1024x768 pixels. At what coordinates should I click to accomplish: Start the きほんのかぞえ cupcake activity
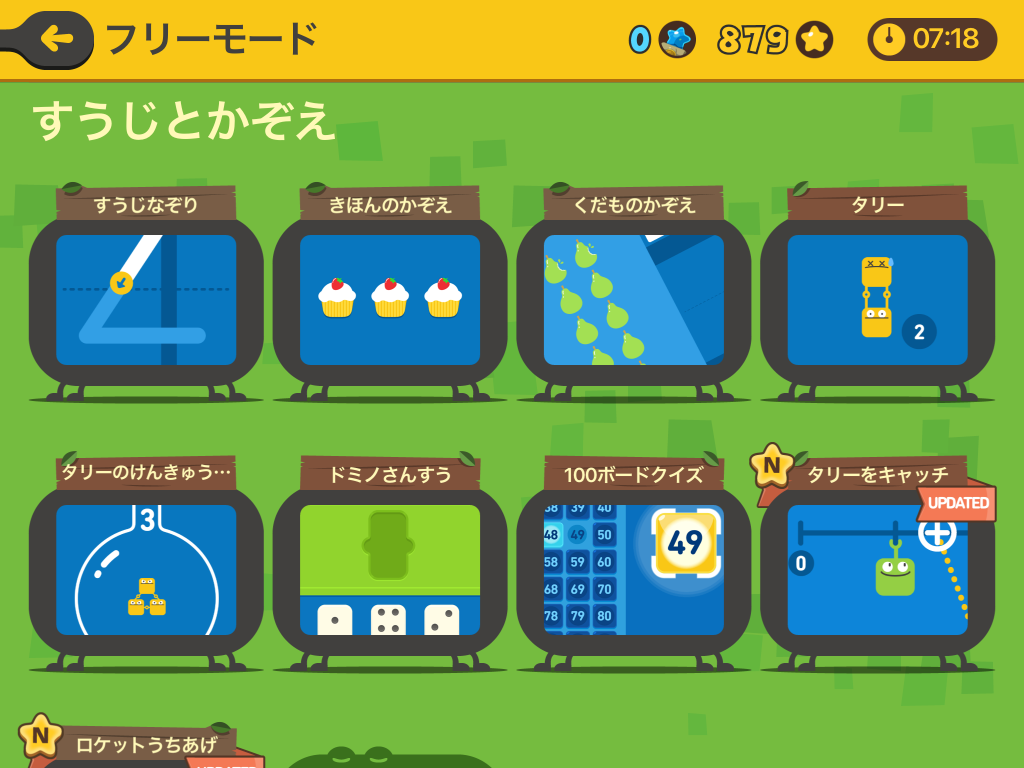tap(390, 299)
